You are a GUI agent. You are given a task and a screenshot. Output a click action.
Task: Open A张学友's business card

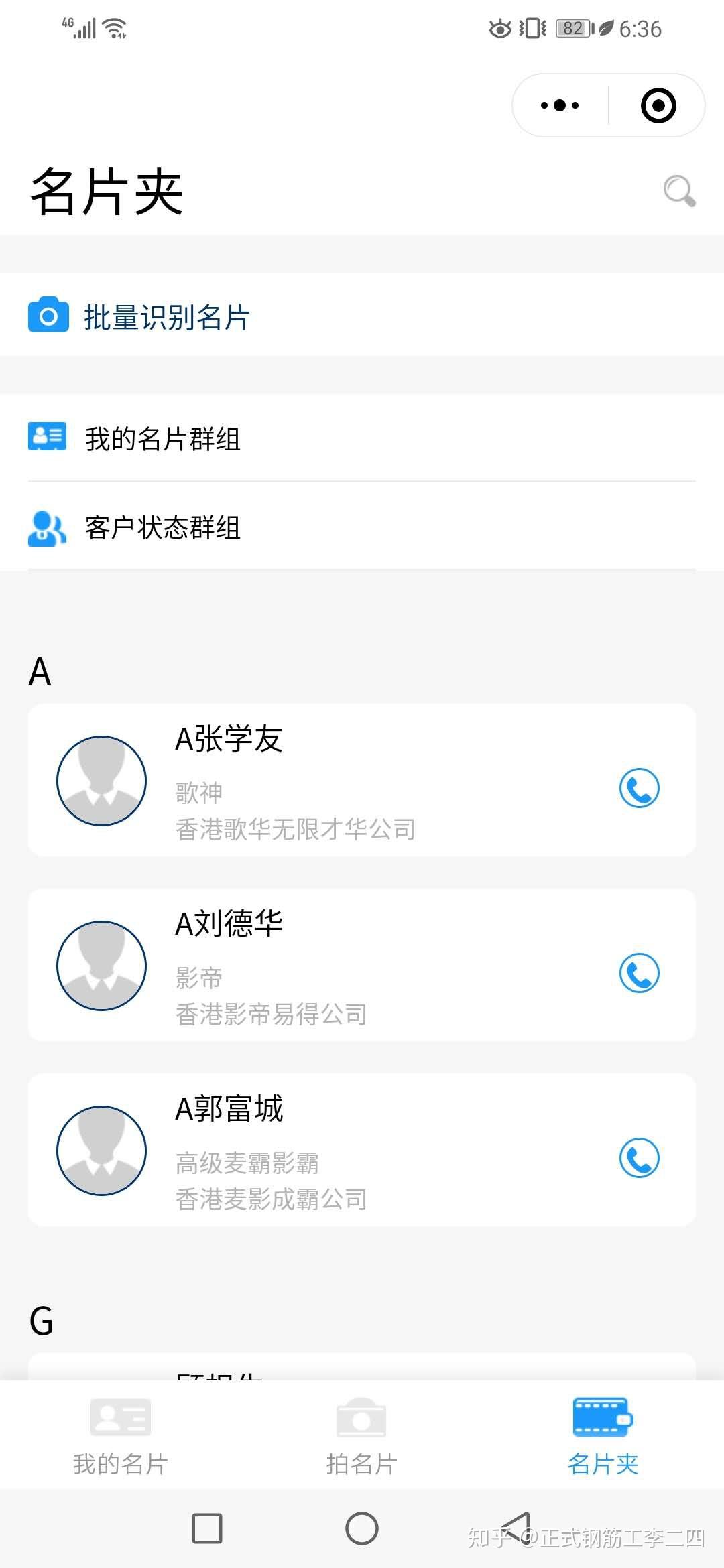click(335, 781)
